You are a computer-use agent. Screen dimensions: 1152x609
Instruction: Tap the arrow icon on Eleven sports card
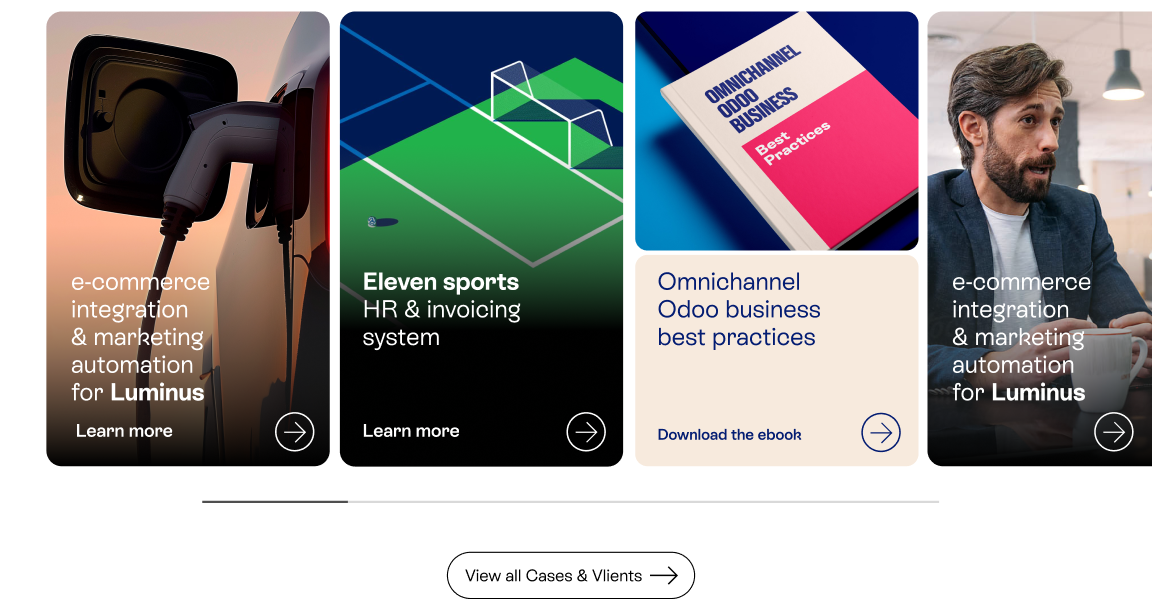tap(586, 432)
